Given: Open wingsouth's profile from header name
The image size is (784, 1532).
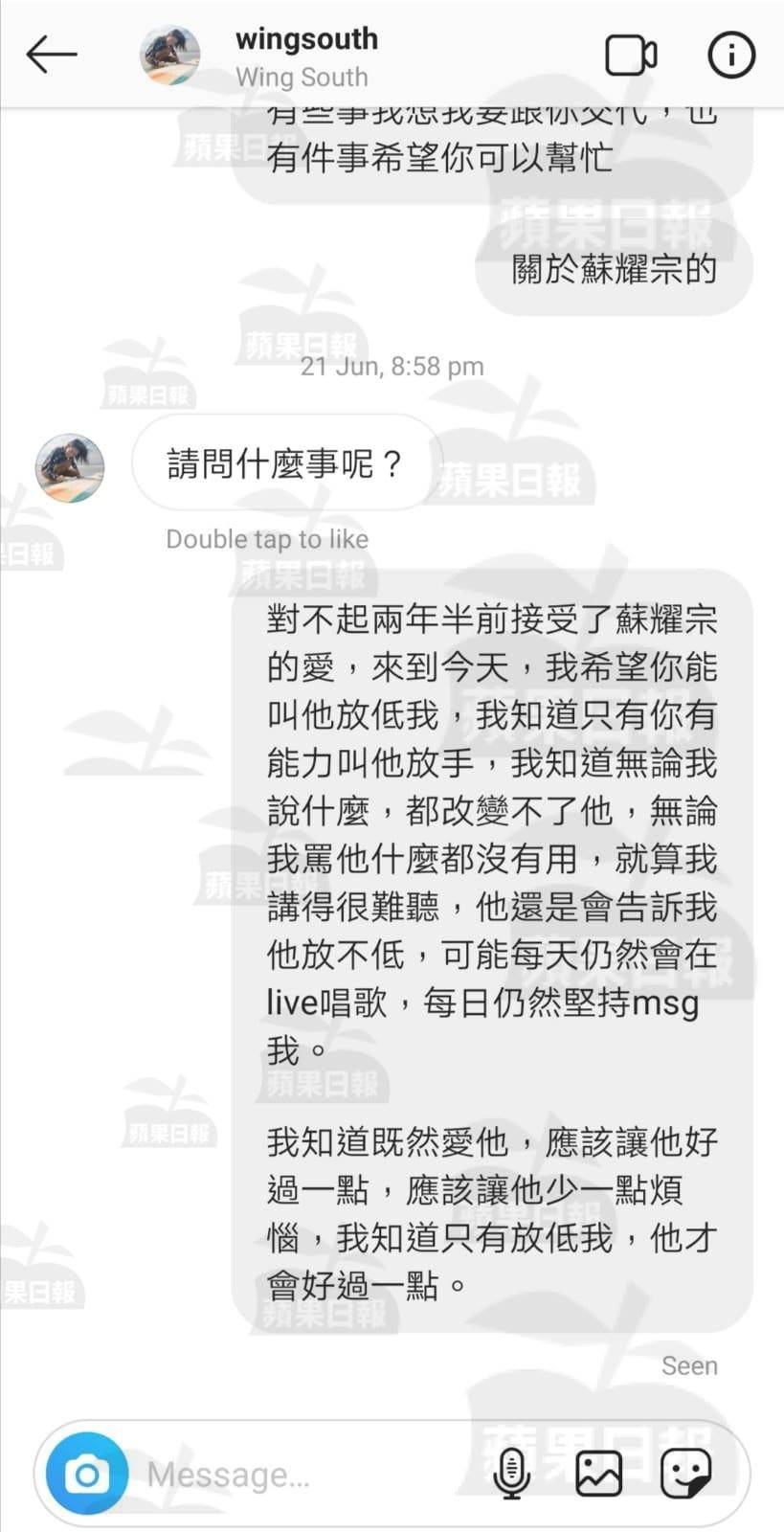Looking at the screenshot, I should [306, 39].
